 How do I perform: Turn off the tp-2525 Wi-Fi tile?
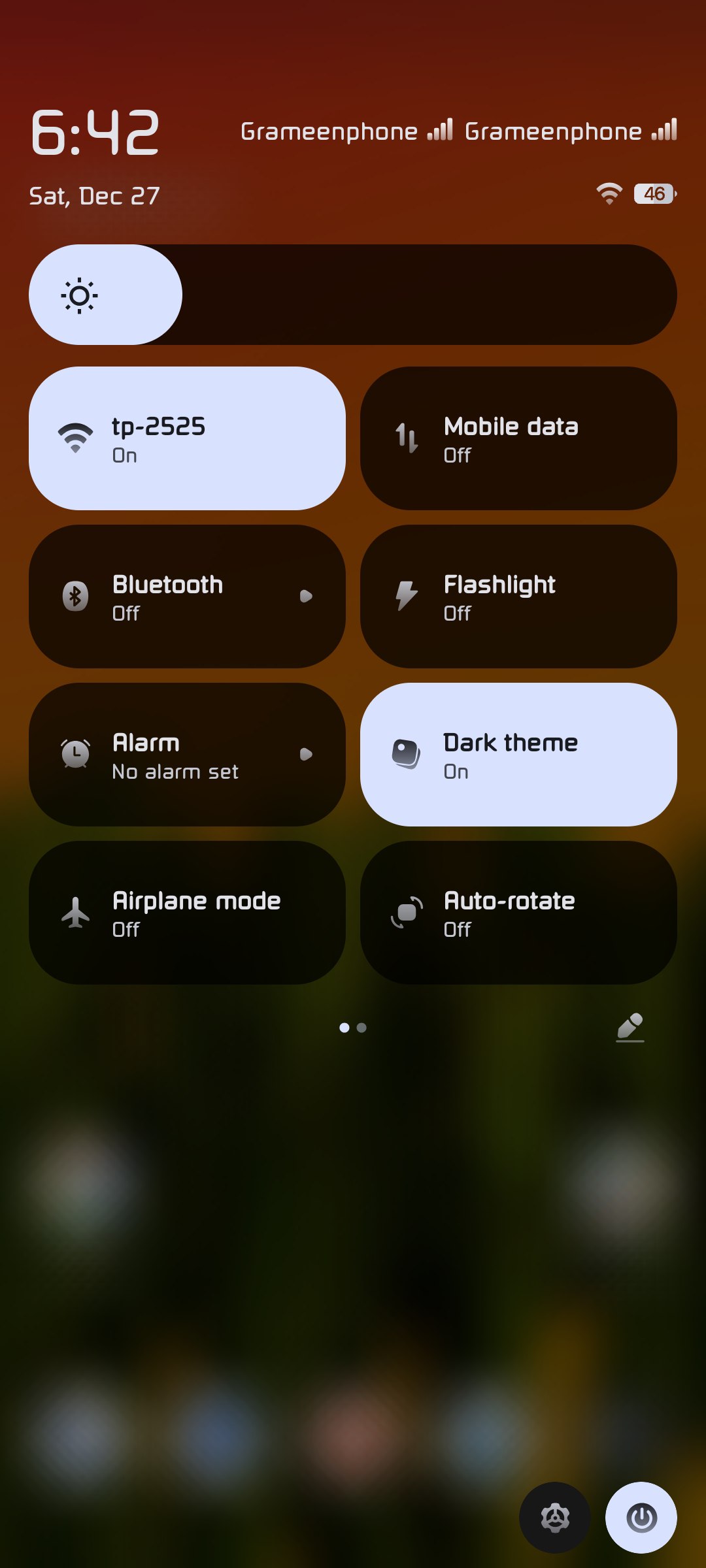tap(187, 438)
